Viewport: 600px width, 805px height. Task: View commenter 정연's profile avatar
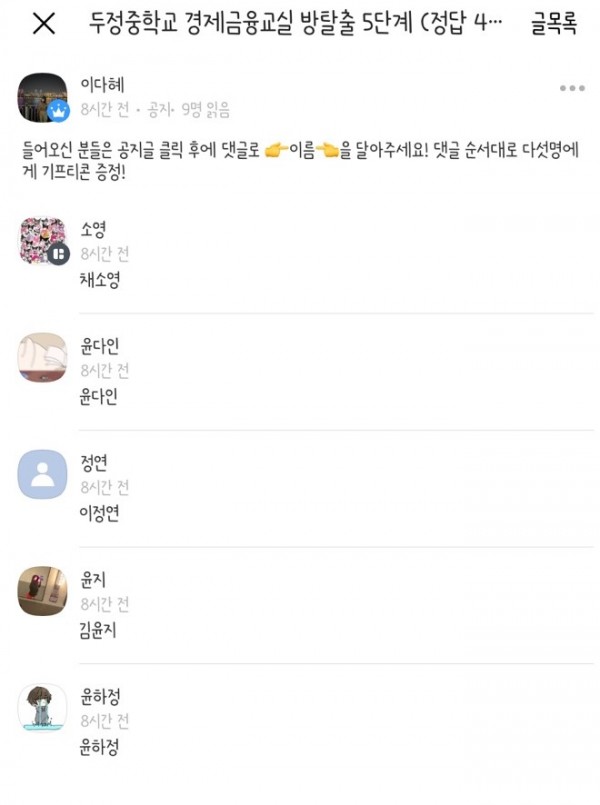(x=43, y=475)
